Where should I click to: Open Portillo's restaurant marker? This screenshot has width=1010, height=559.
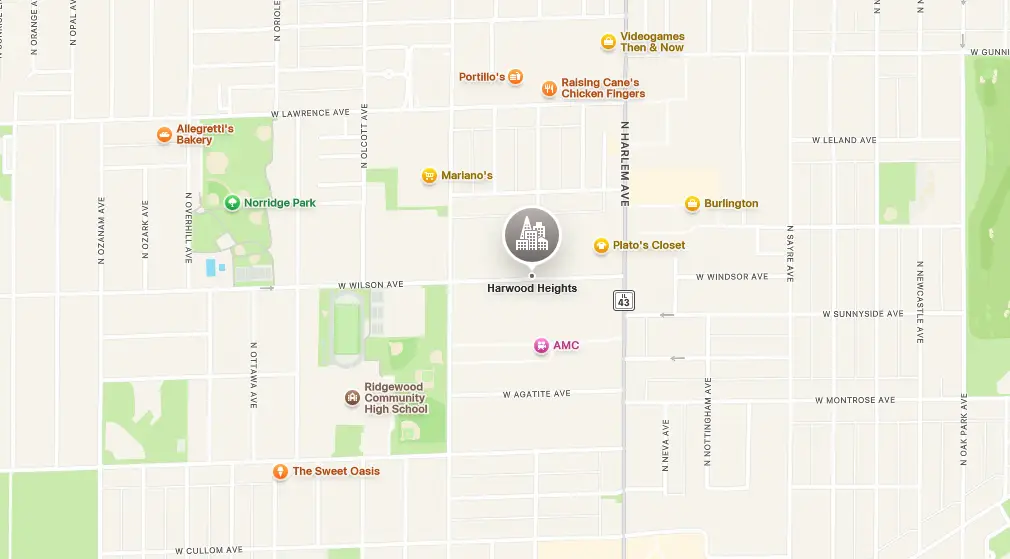click(515, 77)
